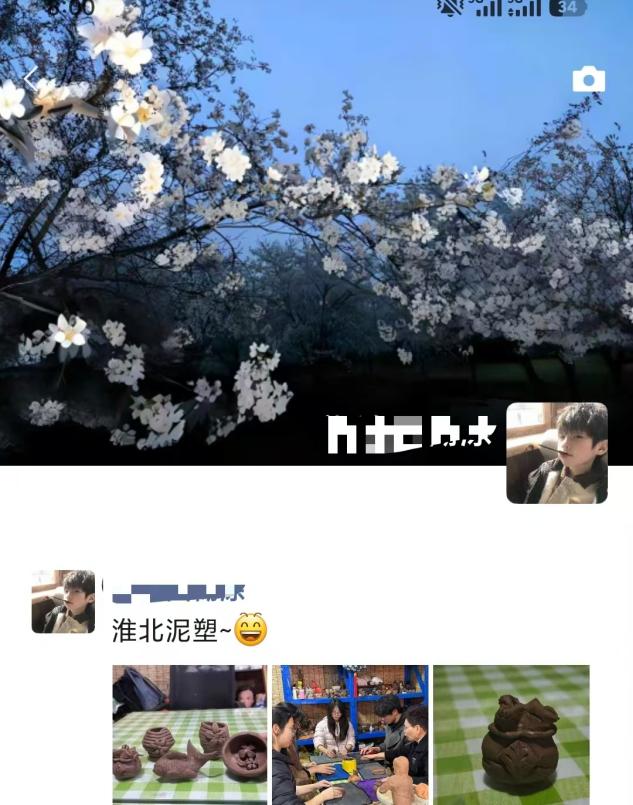View the photo of the single clay pot
The image size is (633, 805).
[x=511, y=734]
